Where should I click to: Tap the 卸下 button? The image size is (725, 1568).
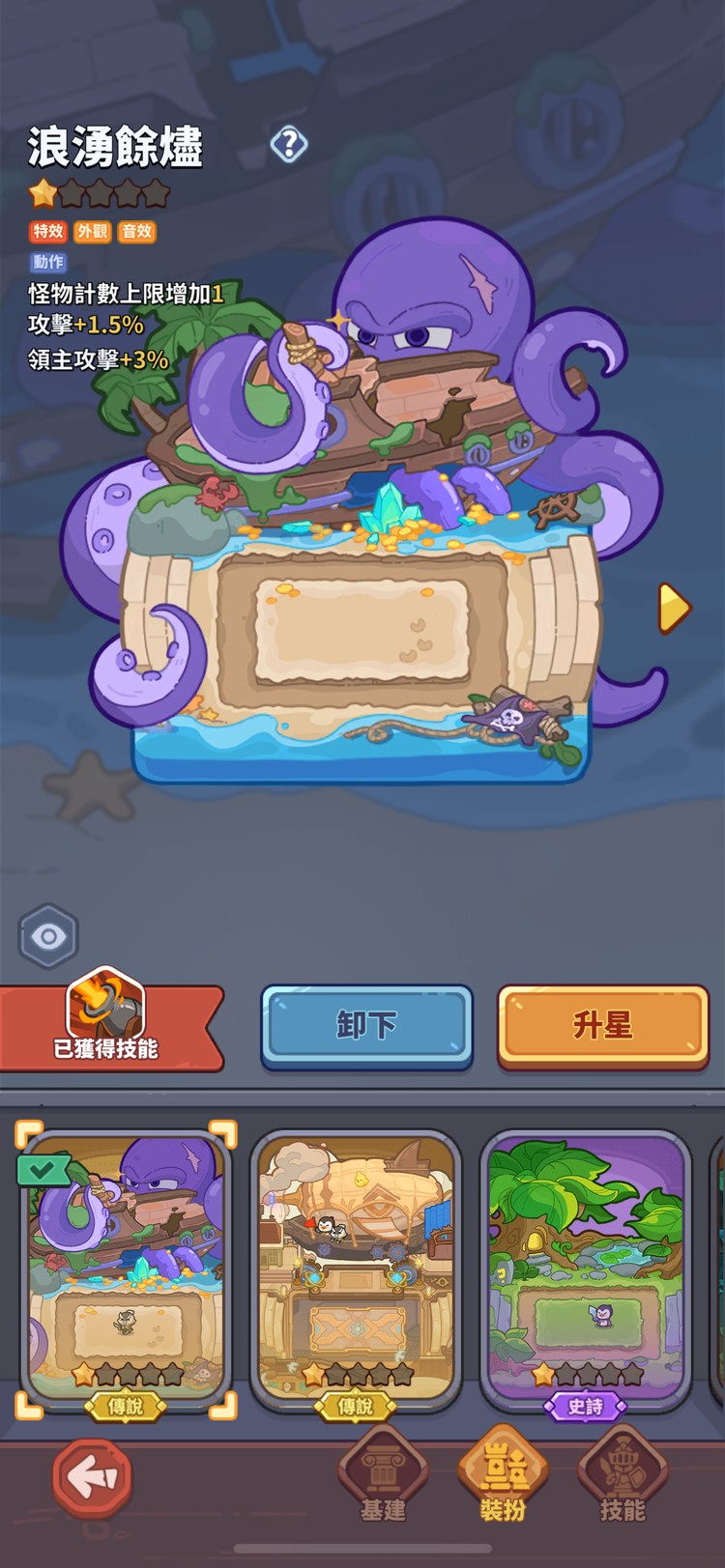click(x=366, y=1025)
